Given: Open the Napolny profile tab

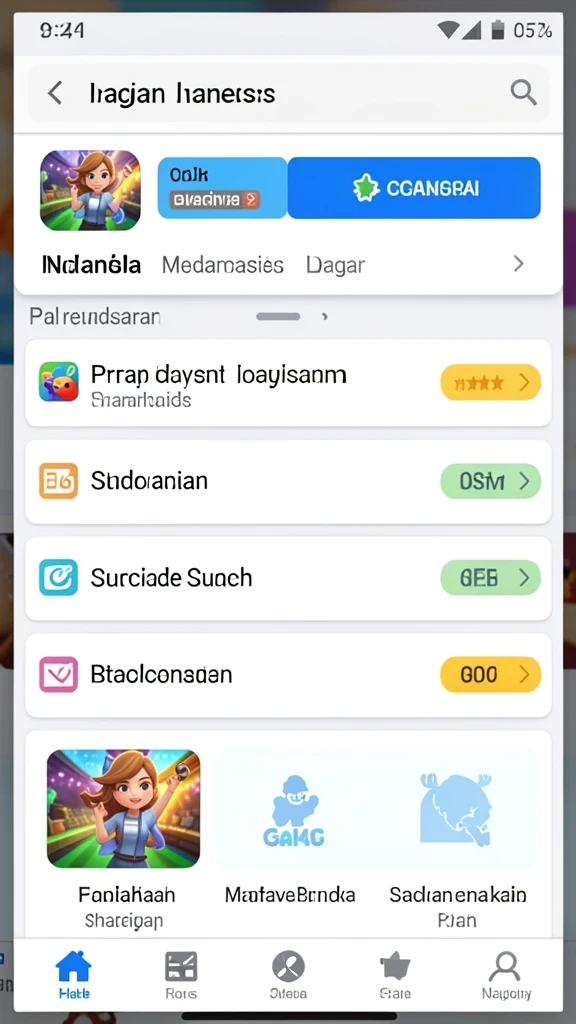Looking at the screenshot, I should pyautogui.click(x=506, y=976).
